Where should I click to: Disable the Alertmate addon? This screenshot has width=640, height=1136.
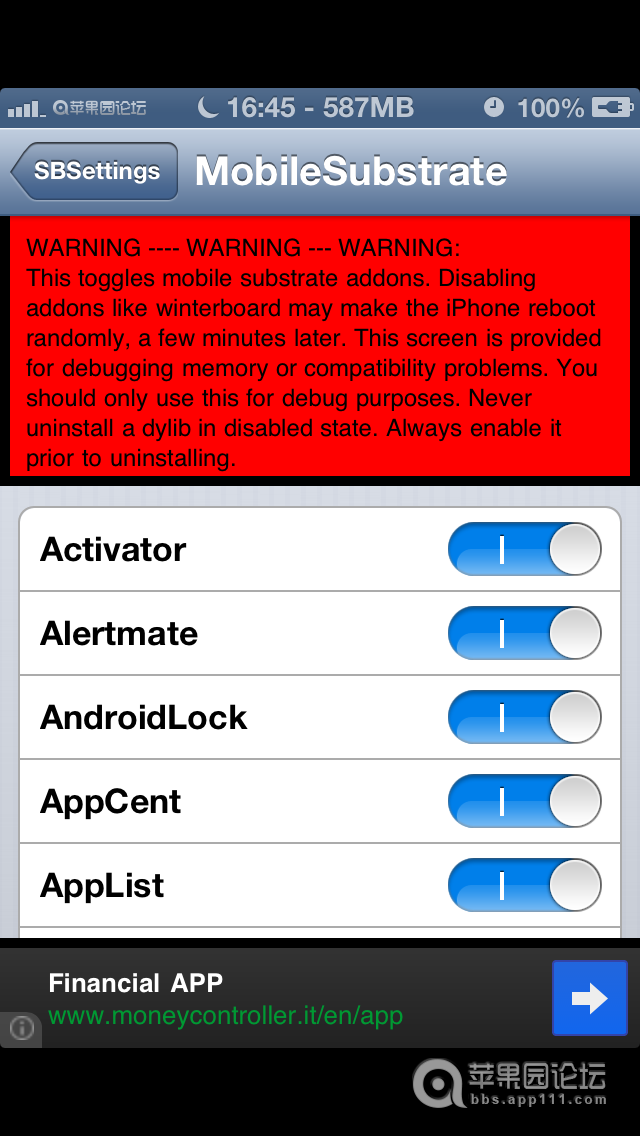pos(524,633)
